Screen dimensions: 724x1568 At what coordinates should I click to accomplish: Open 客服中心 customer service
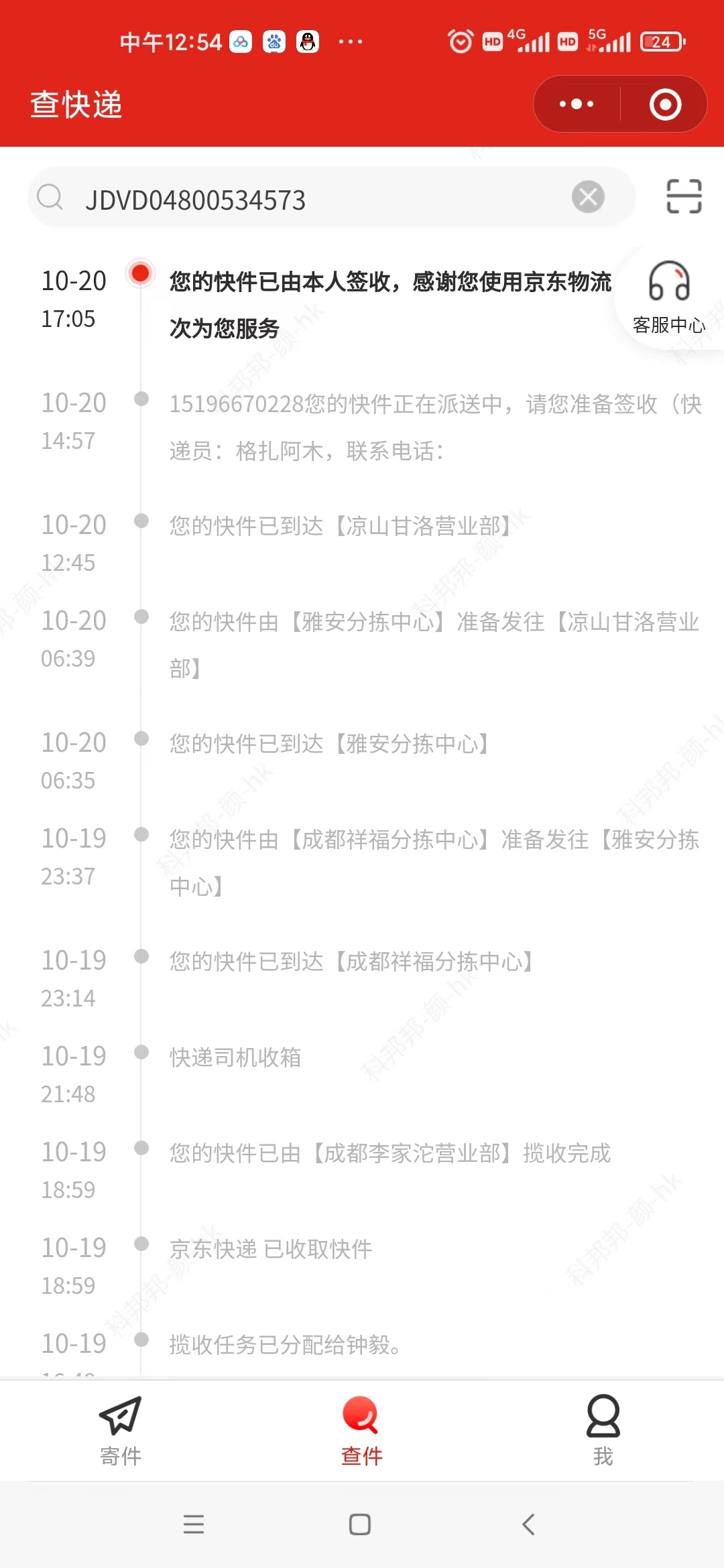click(x=668, y=297)
